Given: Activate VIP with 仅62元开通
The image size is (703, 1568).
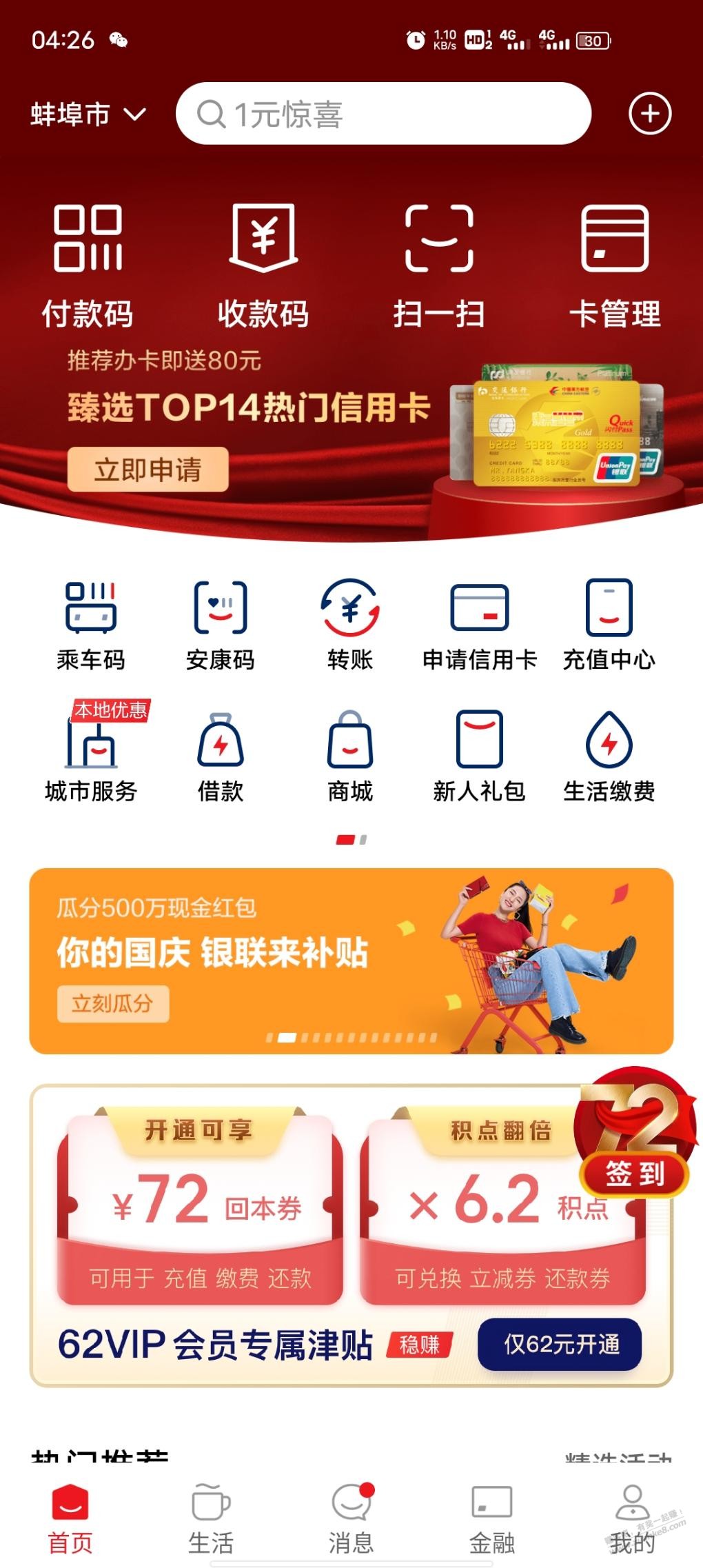Looking at the screenshot, I should (x=560, y=1345).
